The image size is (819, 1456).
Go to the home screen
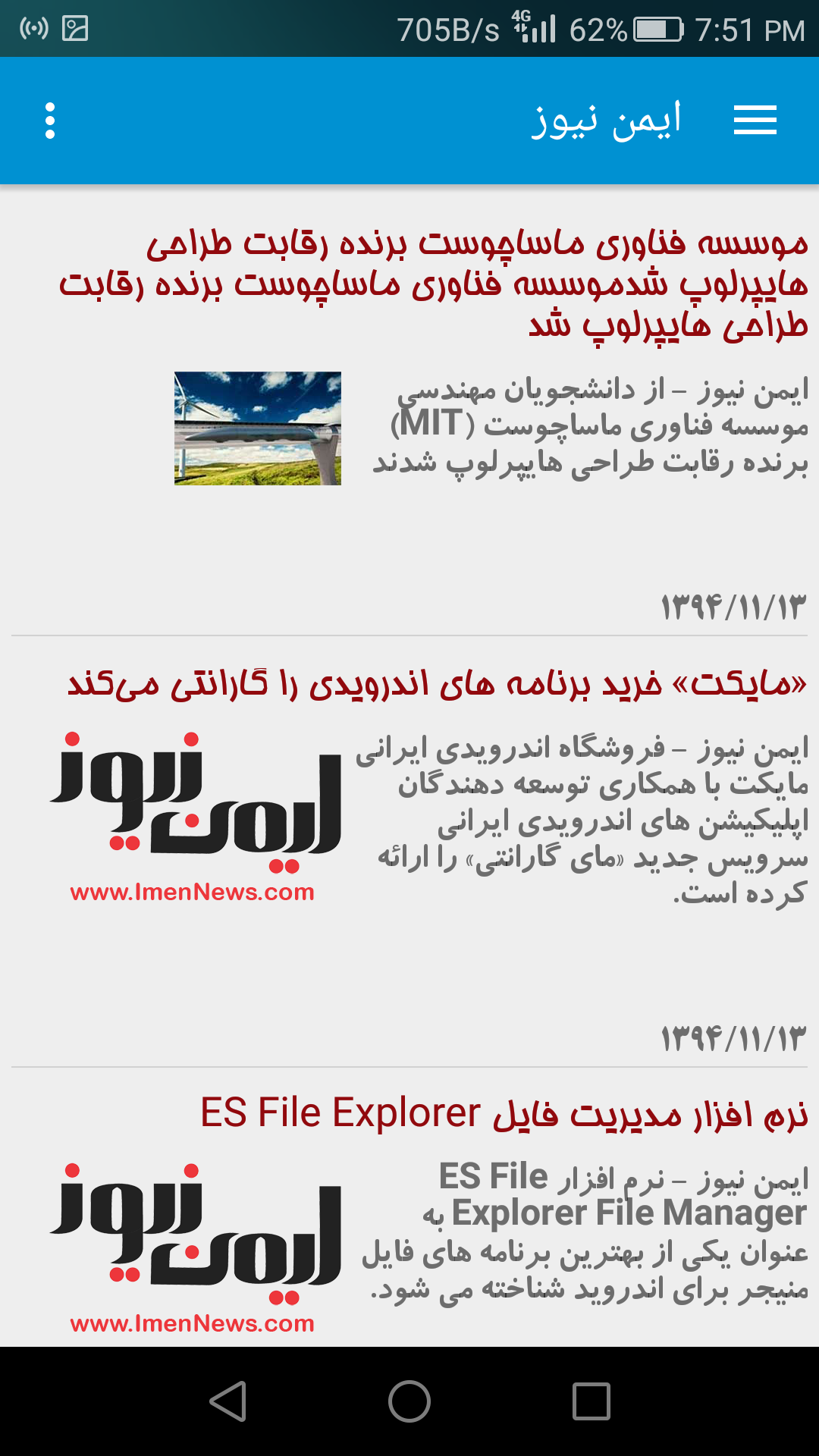pyautogui.click(x=409, y=1401)
